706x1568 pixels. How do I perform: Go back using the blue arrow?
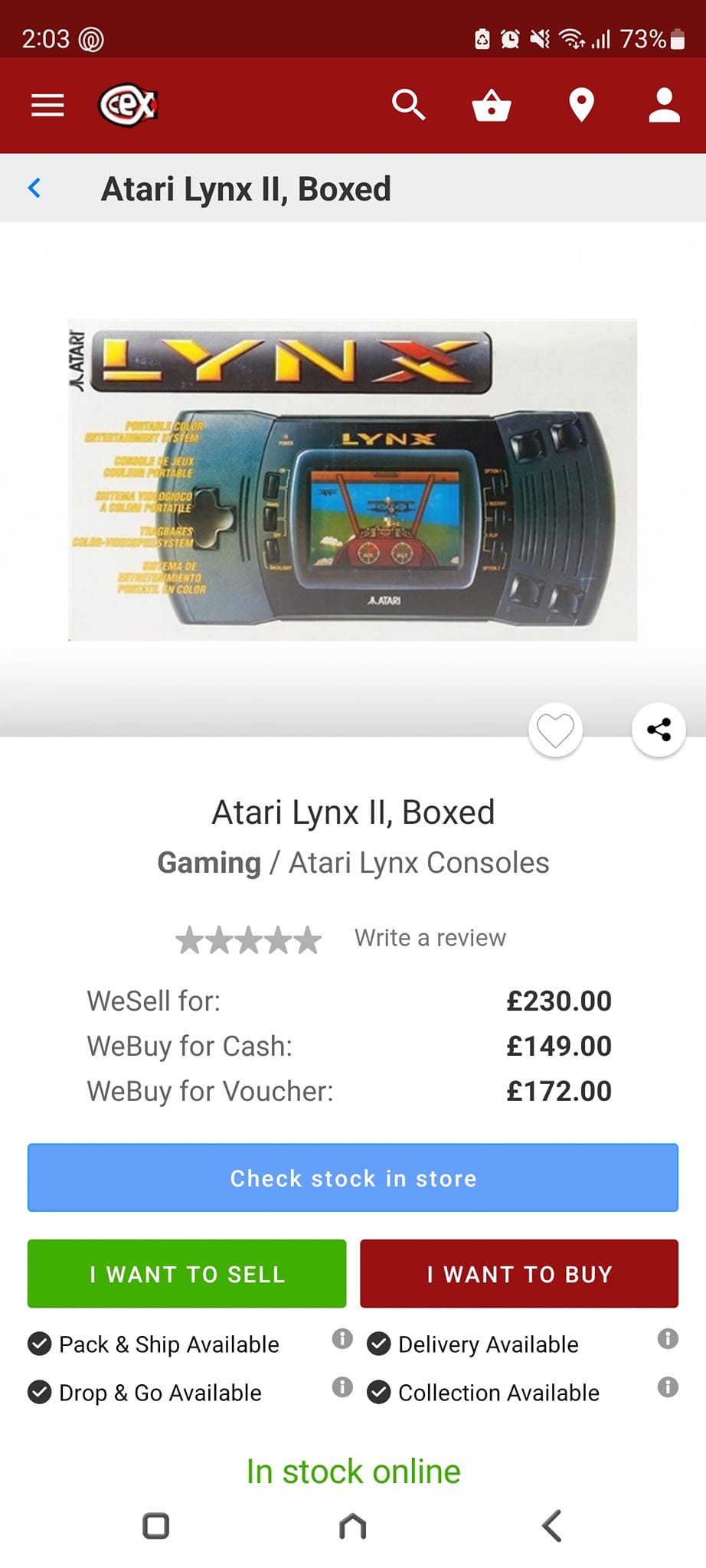[x=34, y=188]
